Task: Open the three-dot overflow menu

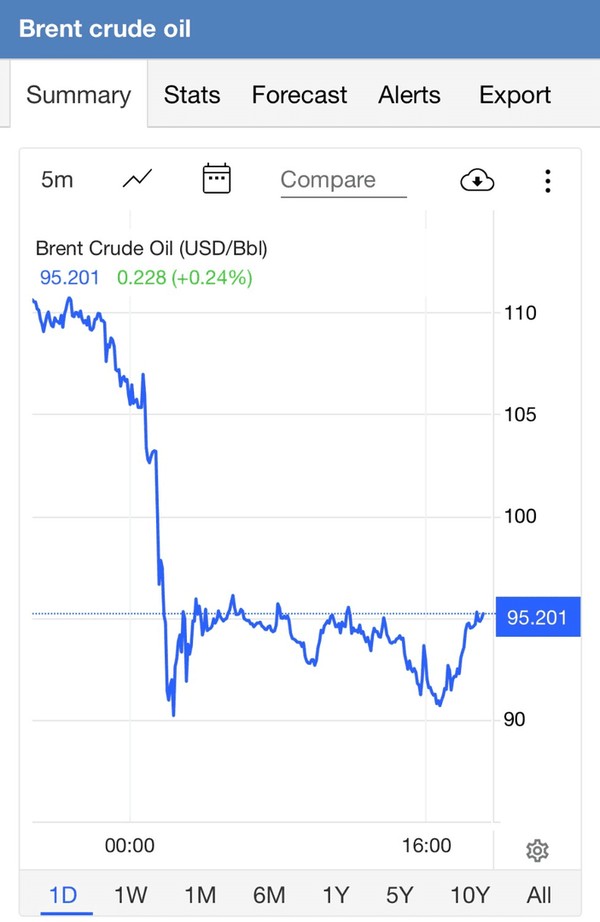Action: tap(548, 180)
